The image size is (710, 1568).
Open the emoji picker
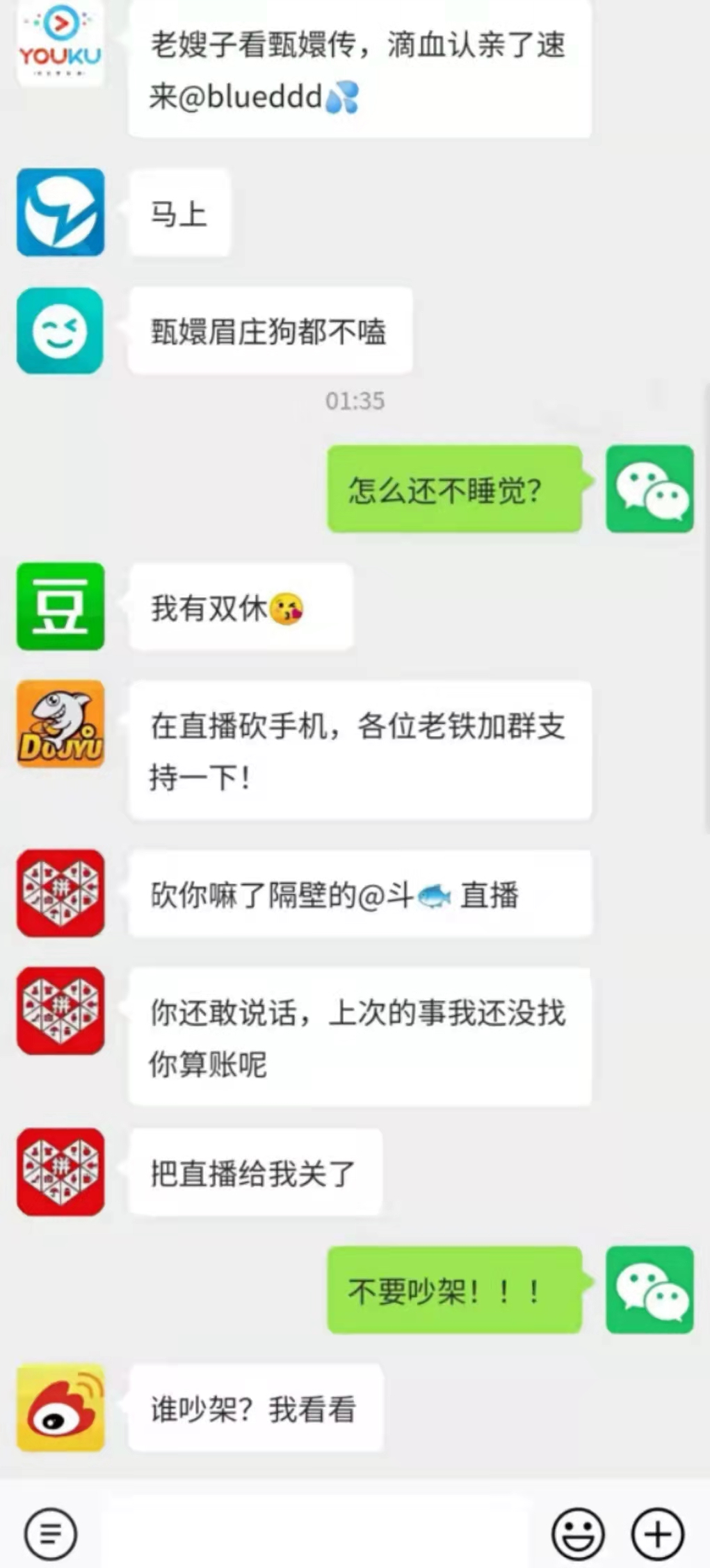pyautogui.click(x=578, y=1533)
